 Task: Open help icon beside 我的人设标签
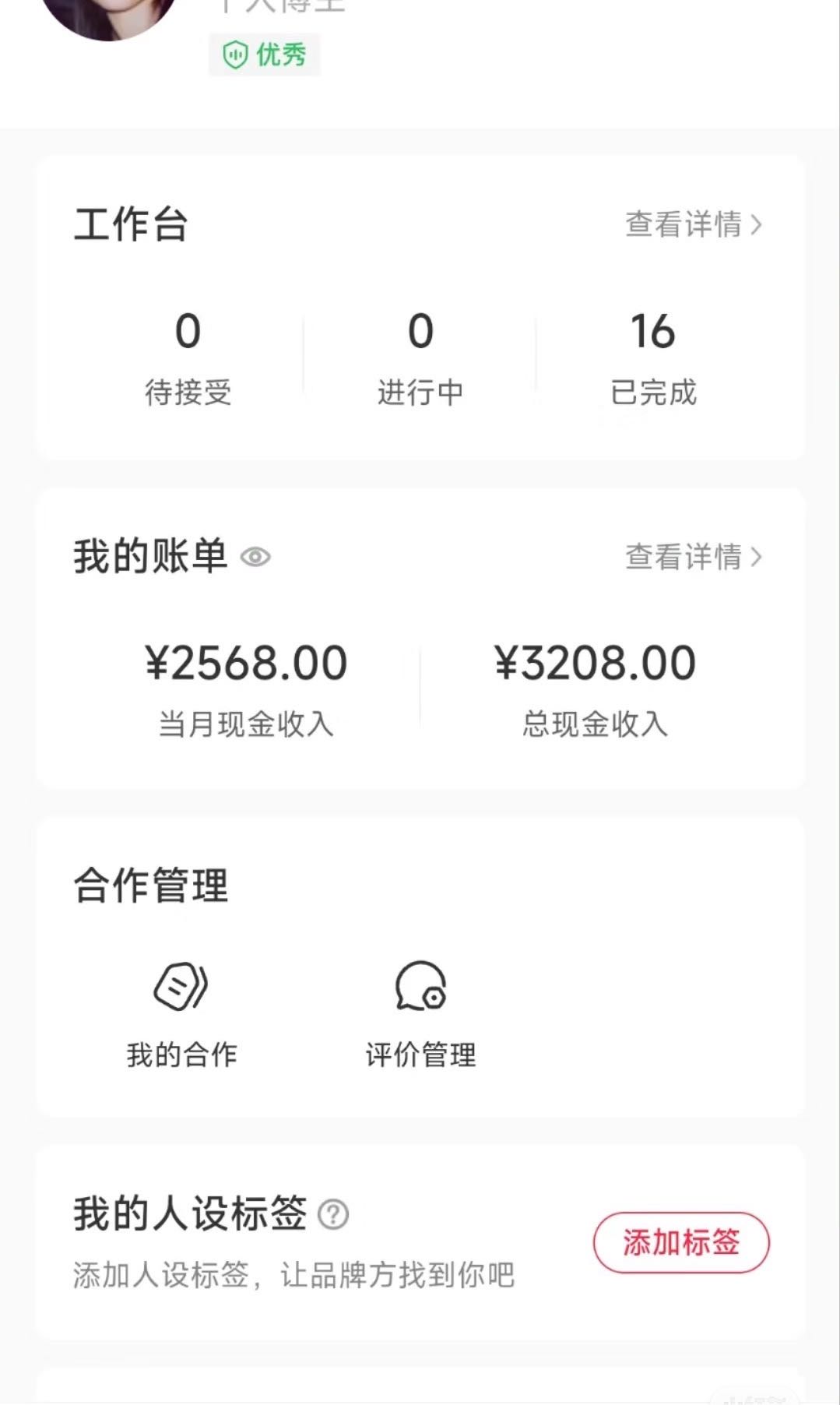click(333, 1214)
